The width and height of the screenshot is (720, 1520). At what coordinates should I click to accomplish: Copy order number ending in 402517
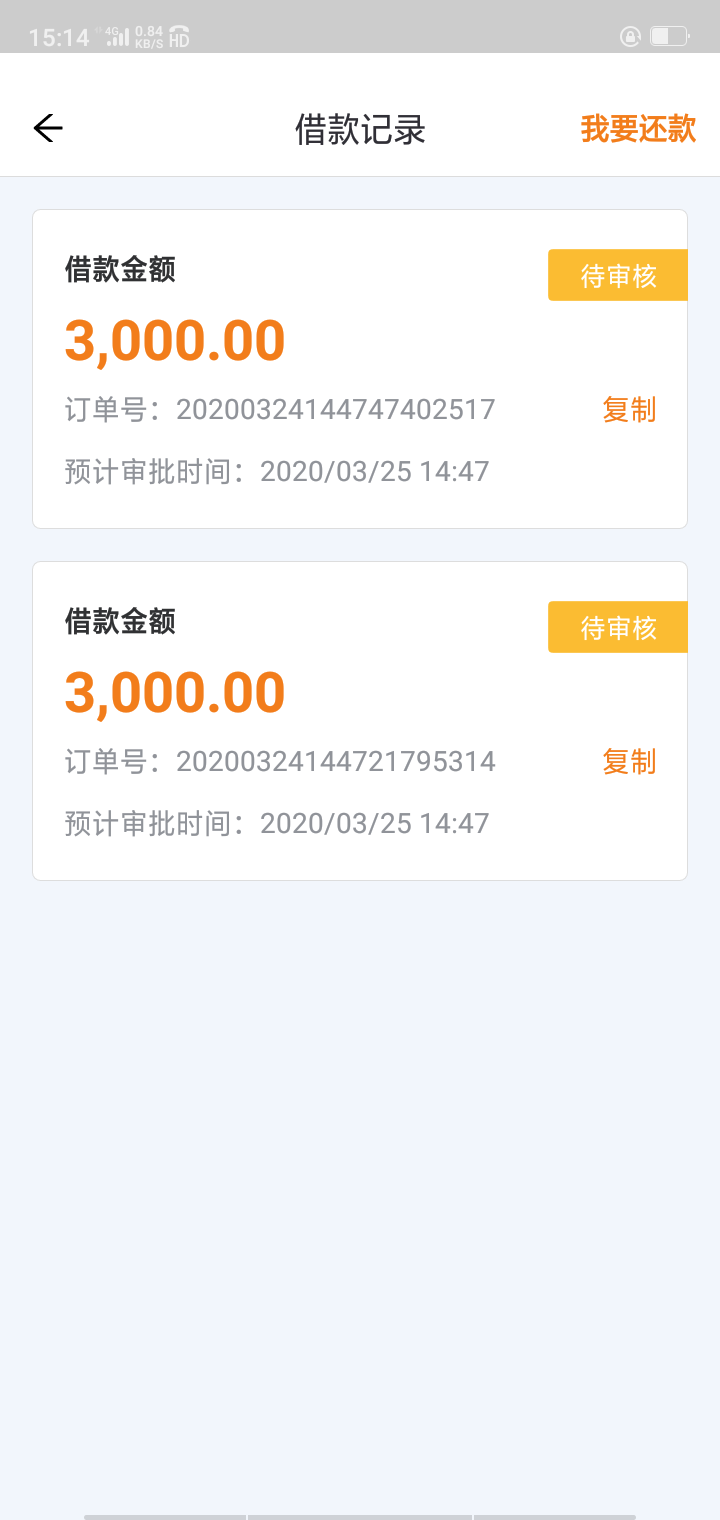[629, 409]
